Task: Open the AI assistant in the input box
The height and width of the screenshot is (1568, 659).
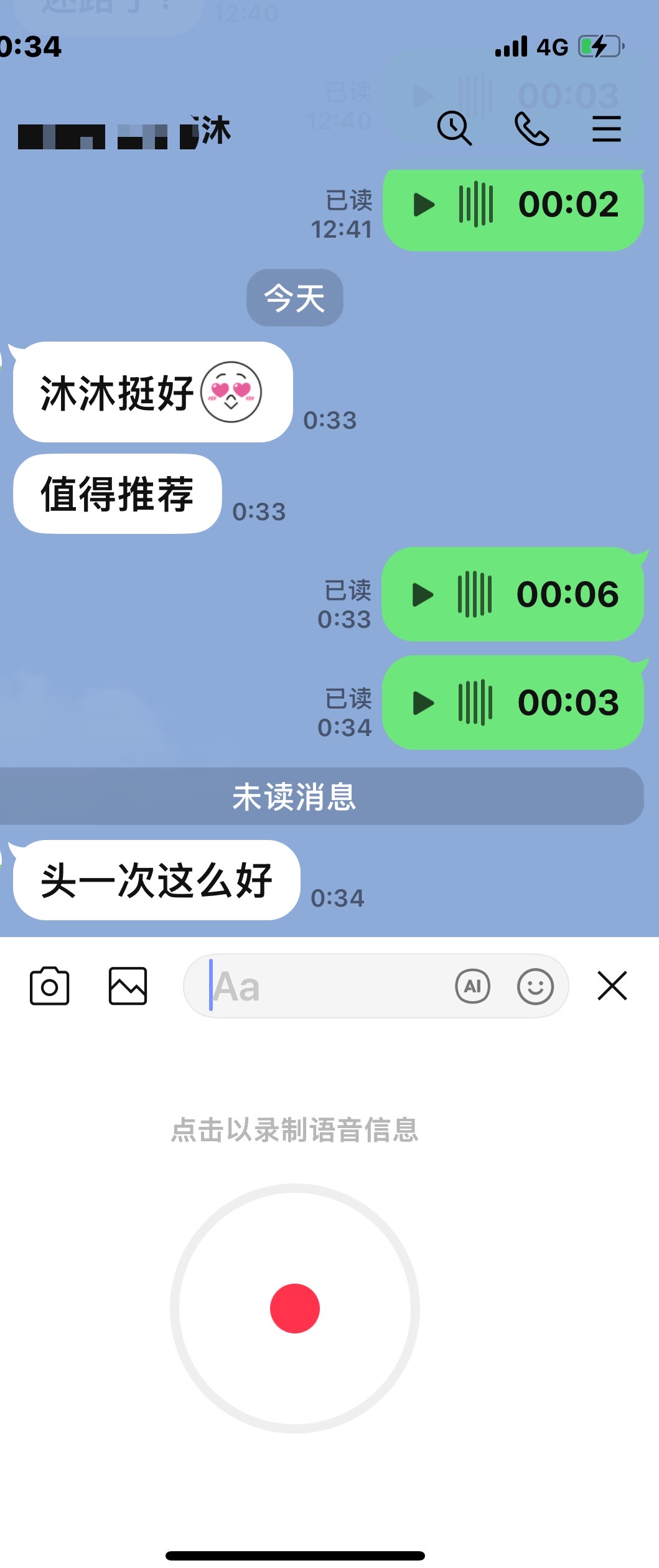Action: click(x=472, y=986)
